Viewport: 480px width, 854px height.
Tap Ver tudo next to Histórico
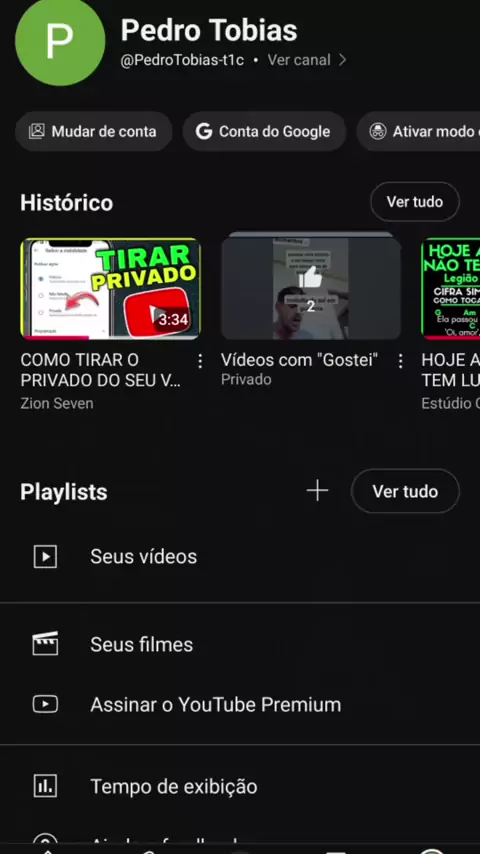(x=415, y=202)
